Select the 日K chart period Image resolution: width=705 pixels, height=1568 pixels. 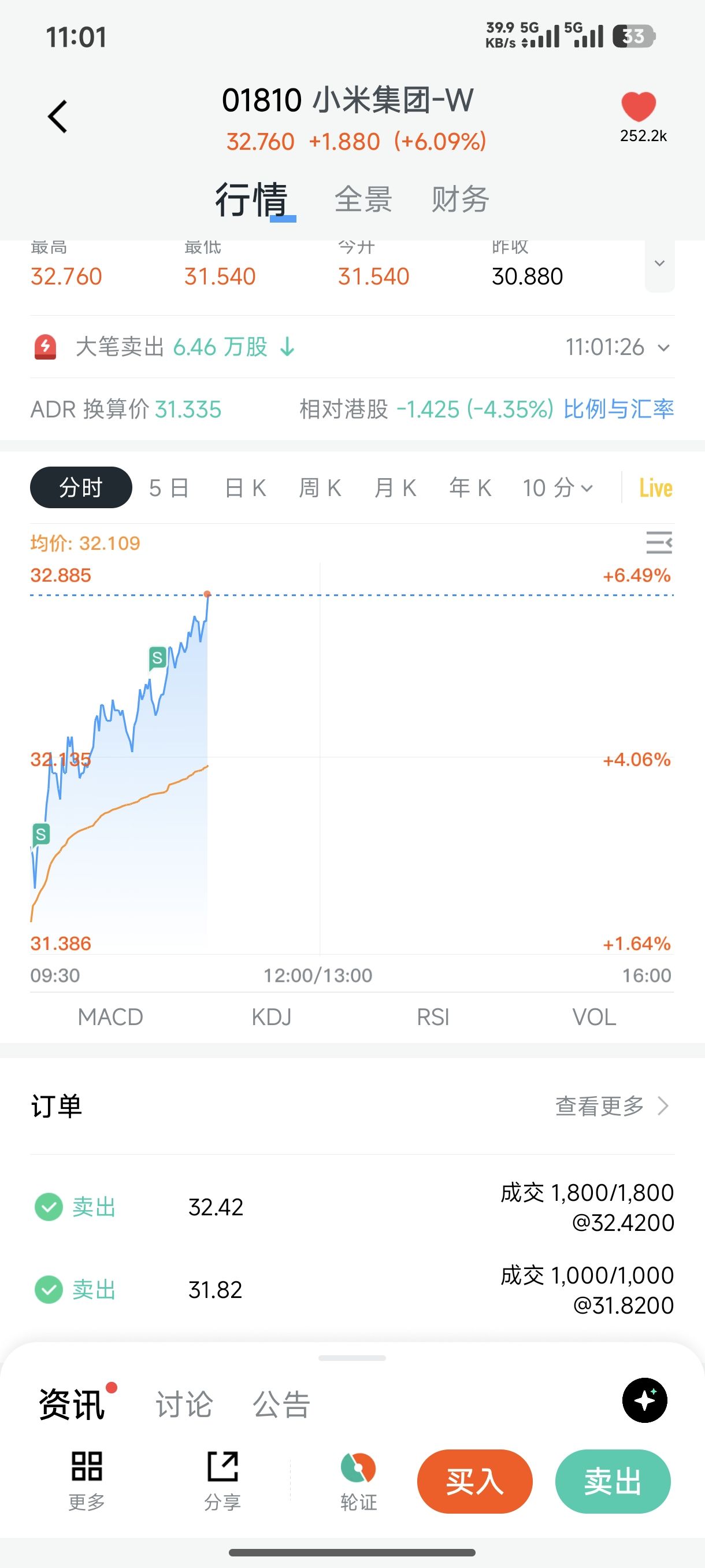[245, 488]
